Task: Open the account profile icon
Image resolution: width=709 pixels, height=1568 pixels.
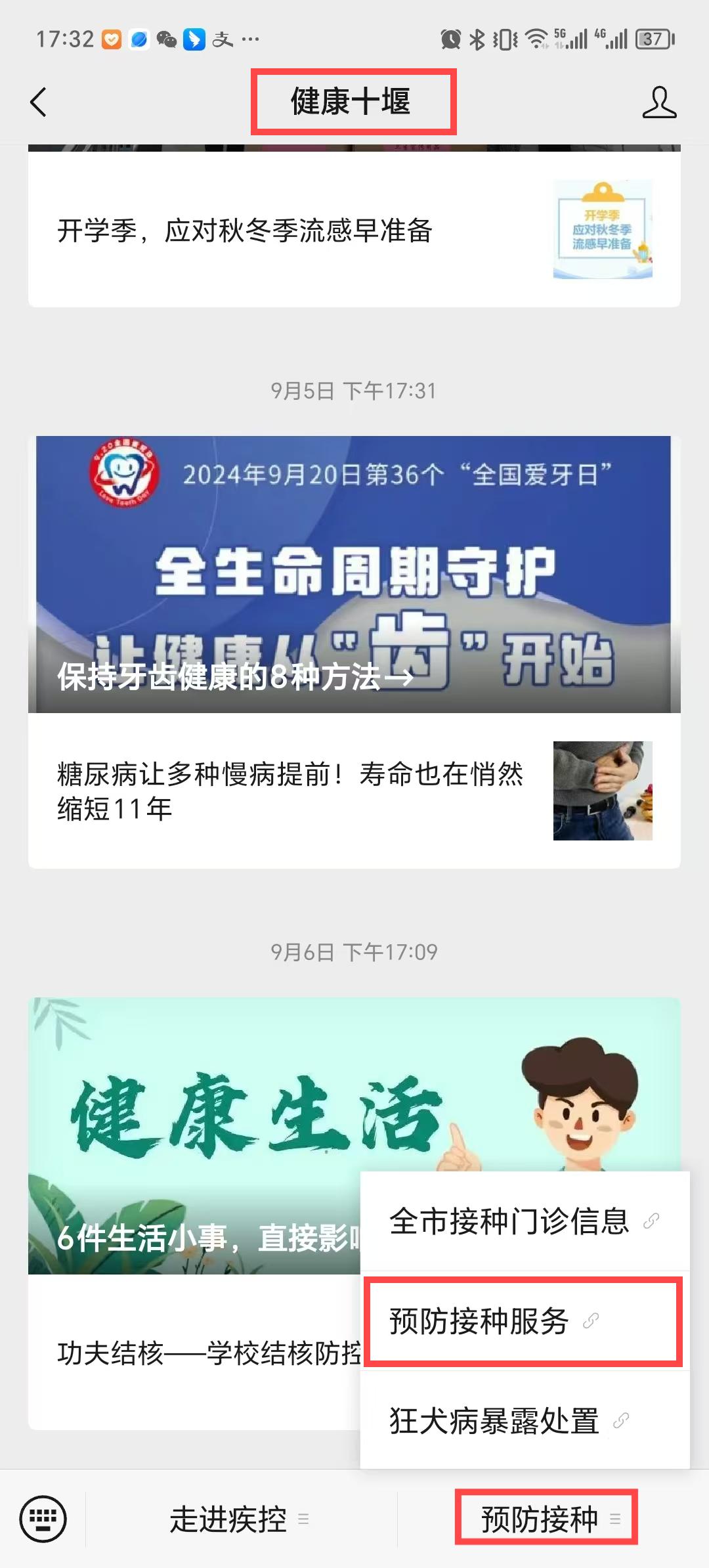Action: click(x=659, y=102)
